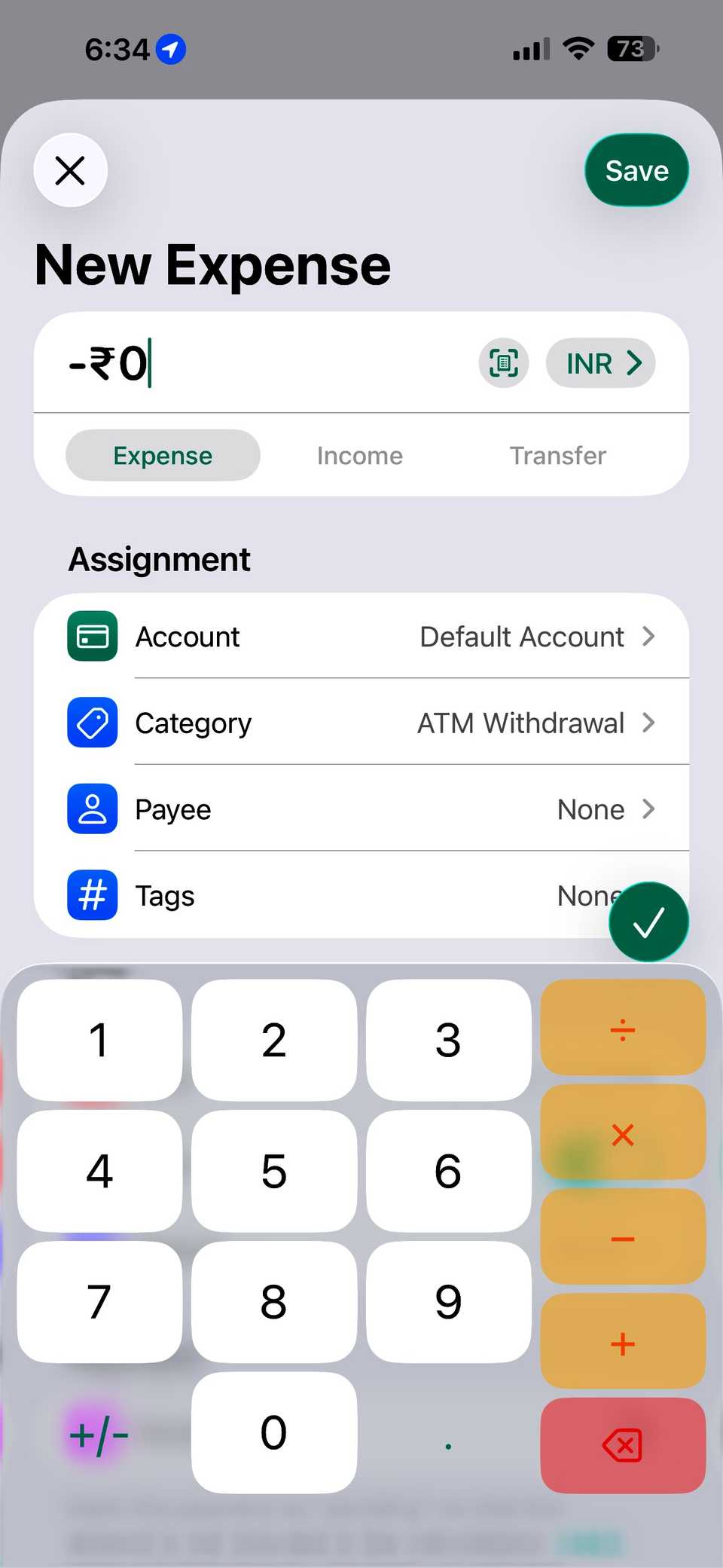723x1568 pixels.
Task: Confirm amount with green checkmark button
Action: coord(648,922)
